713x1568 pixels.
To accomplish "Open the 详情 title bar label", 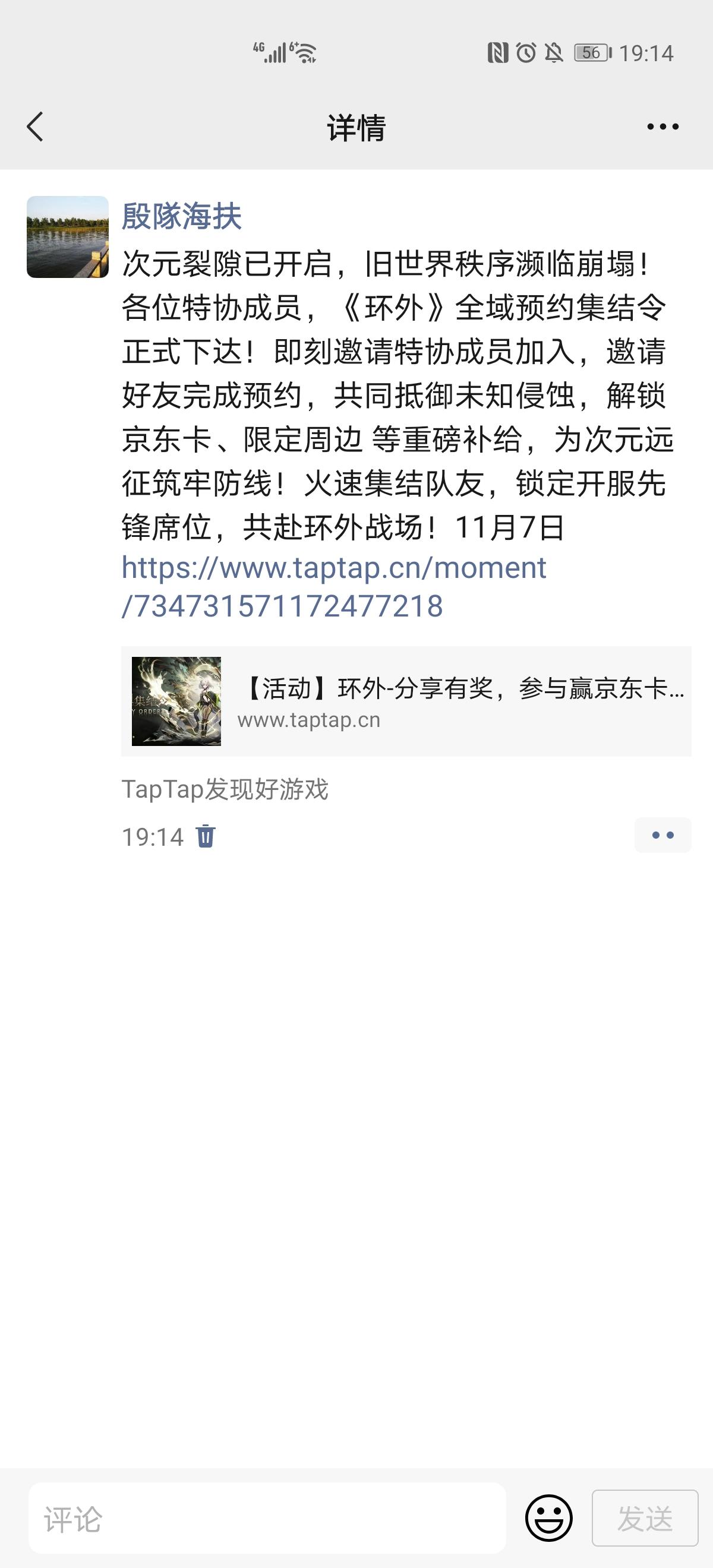I will pos(356,127).
